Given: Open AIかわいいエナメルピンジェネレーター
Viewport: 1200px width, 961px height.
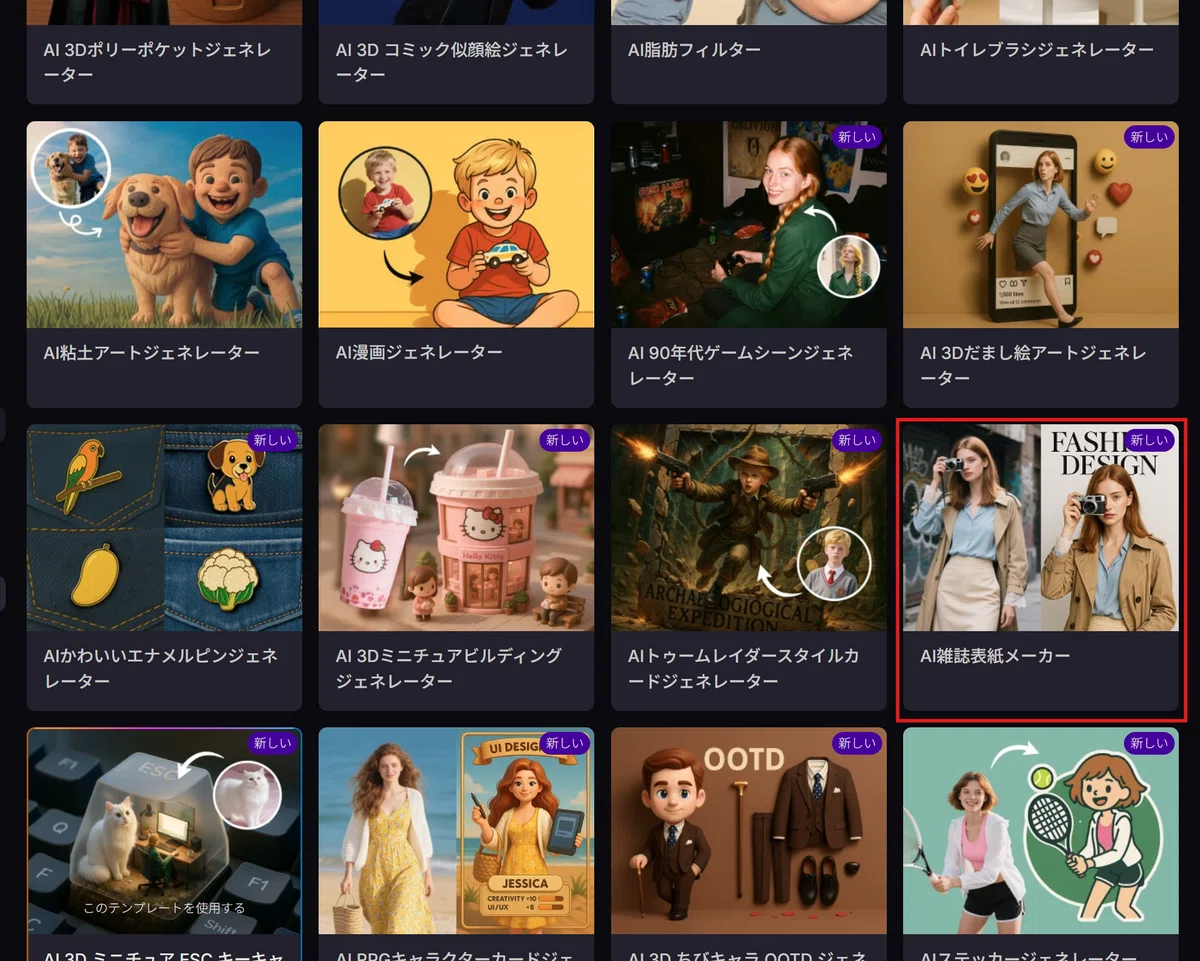Looking at the screenshot, I should (x=164, y=567).
